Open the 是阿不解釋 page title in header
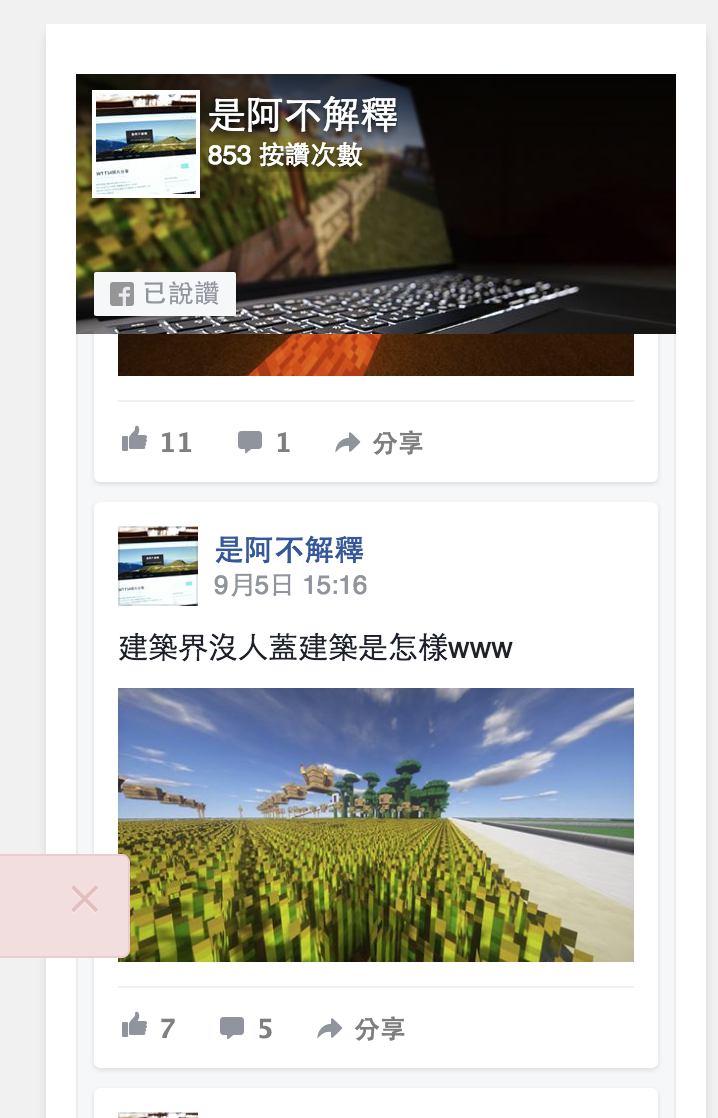The height and width of the screenshot is (1118, 718). (303, 116)
